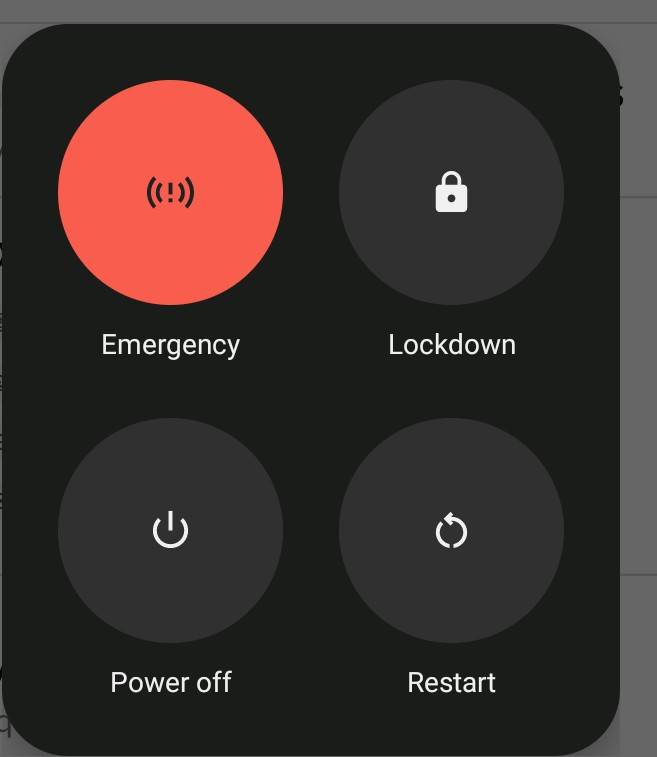Restart the phone

click(x=451, y=530)
